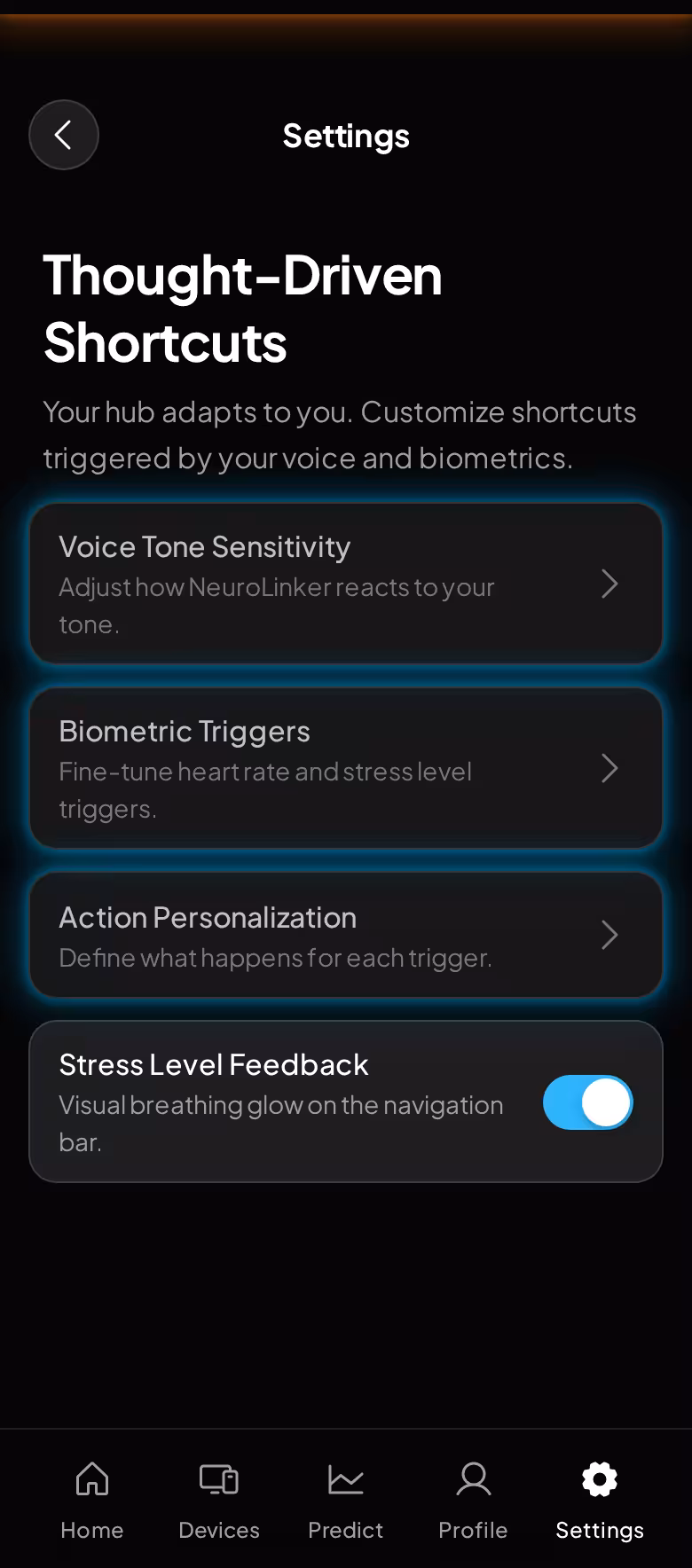Go back using the top-left arrow
The image size is (692, 1568).
[64, 135]
